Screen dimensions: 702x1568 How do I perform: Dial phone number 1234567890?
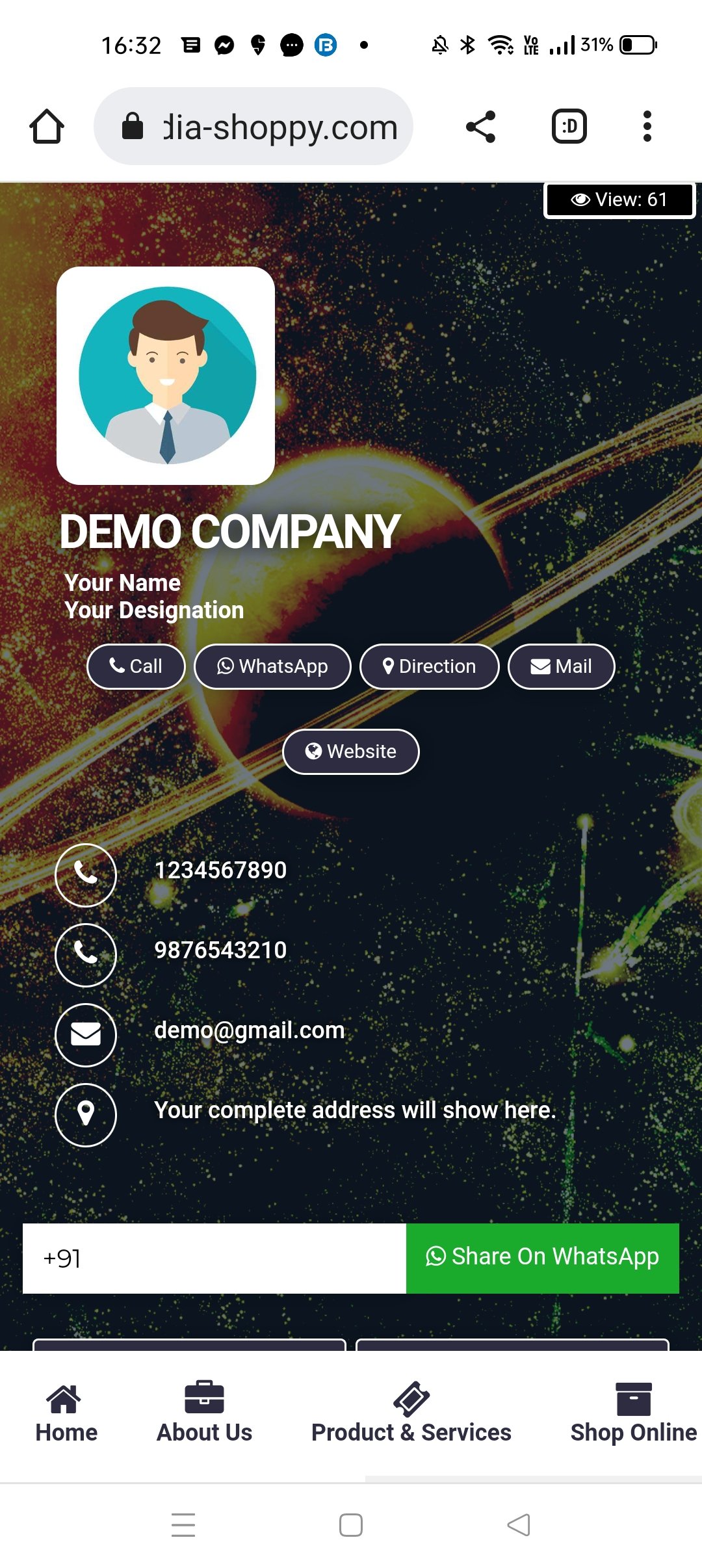[220, 870]
